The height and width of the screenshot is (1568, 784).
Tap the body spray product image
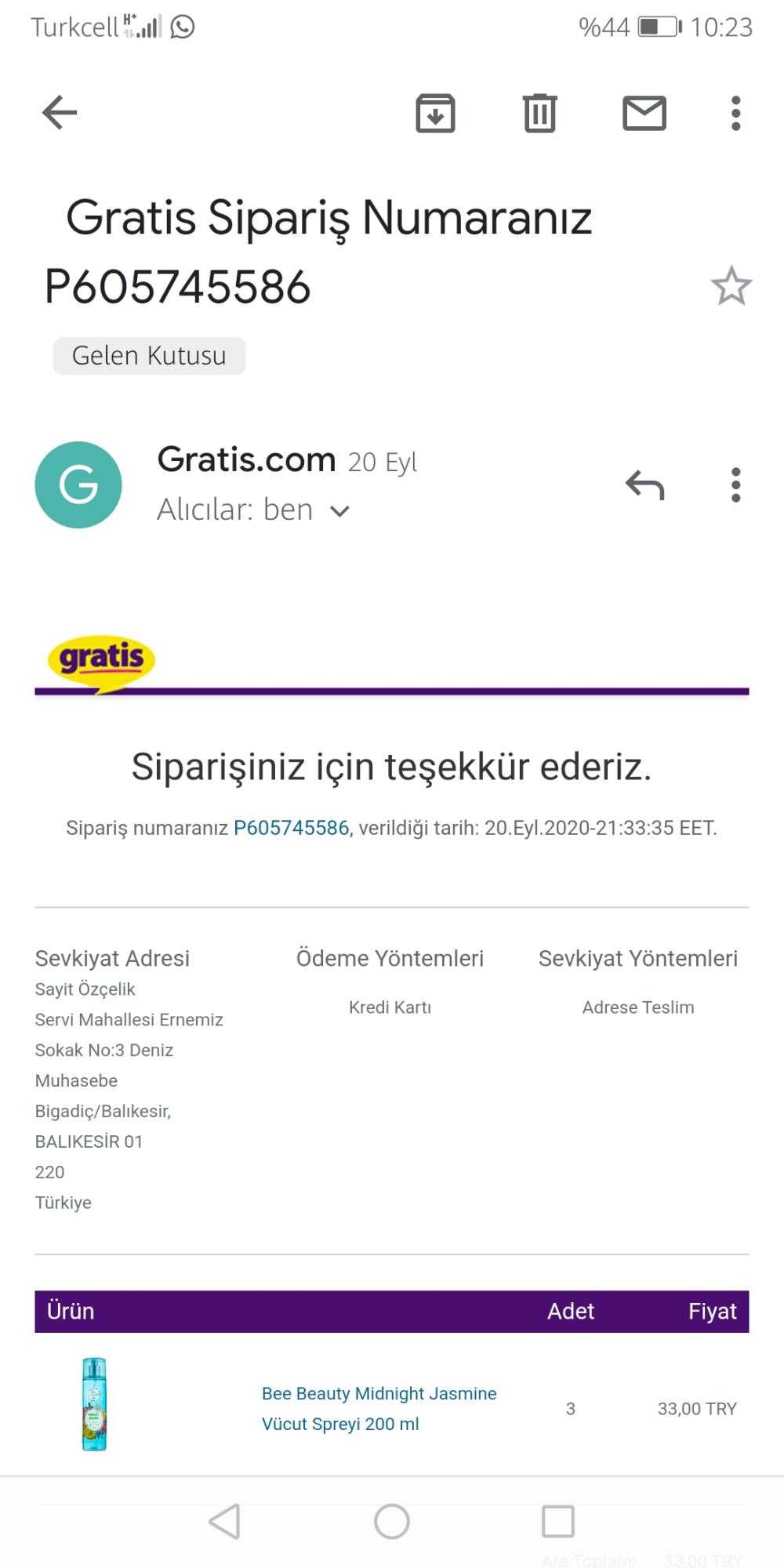(94, 1404)
